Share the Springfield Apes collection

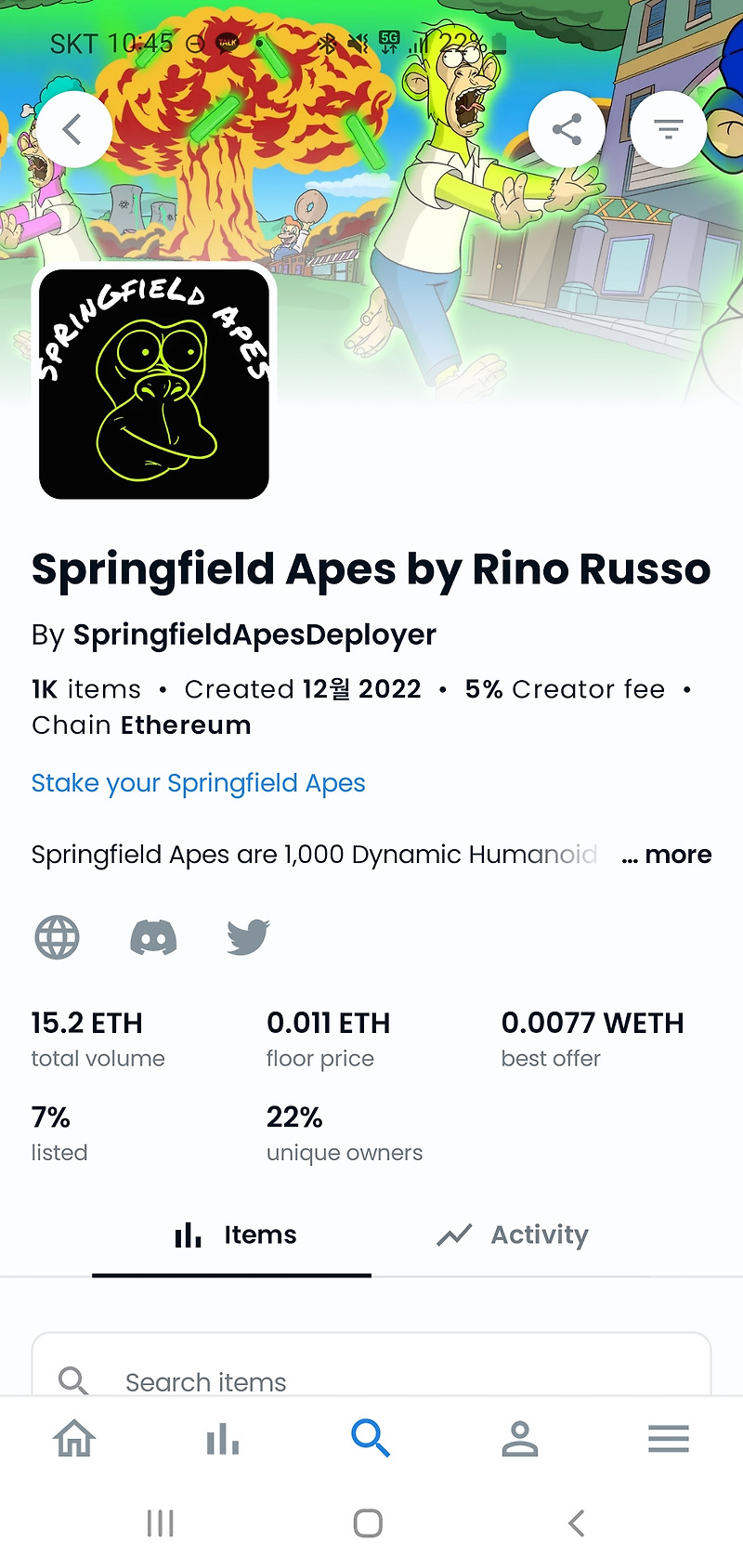(x=567, y=128)
